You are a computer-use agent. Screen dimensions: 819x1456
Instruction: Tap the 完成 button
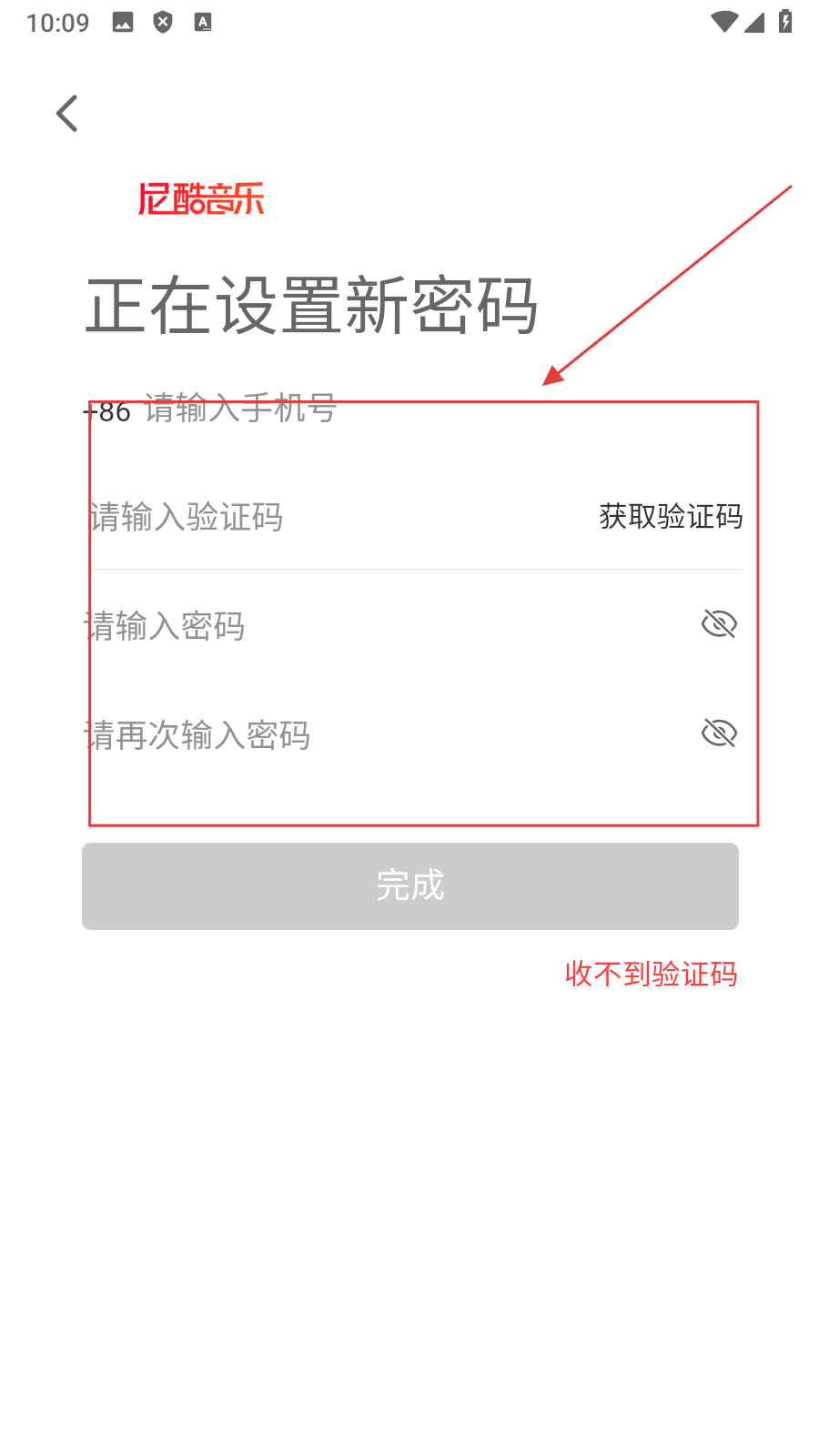pos(410,885)
